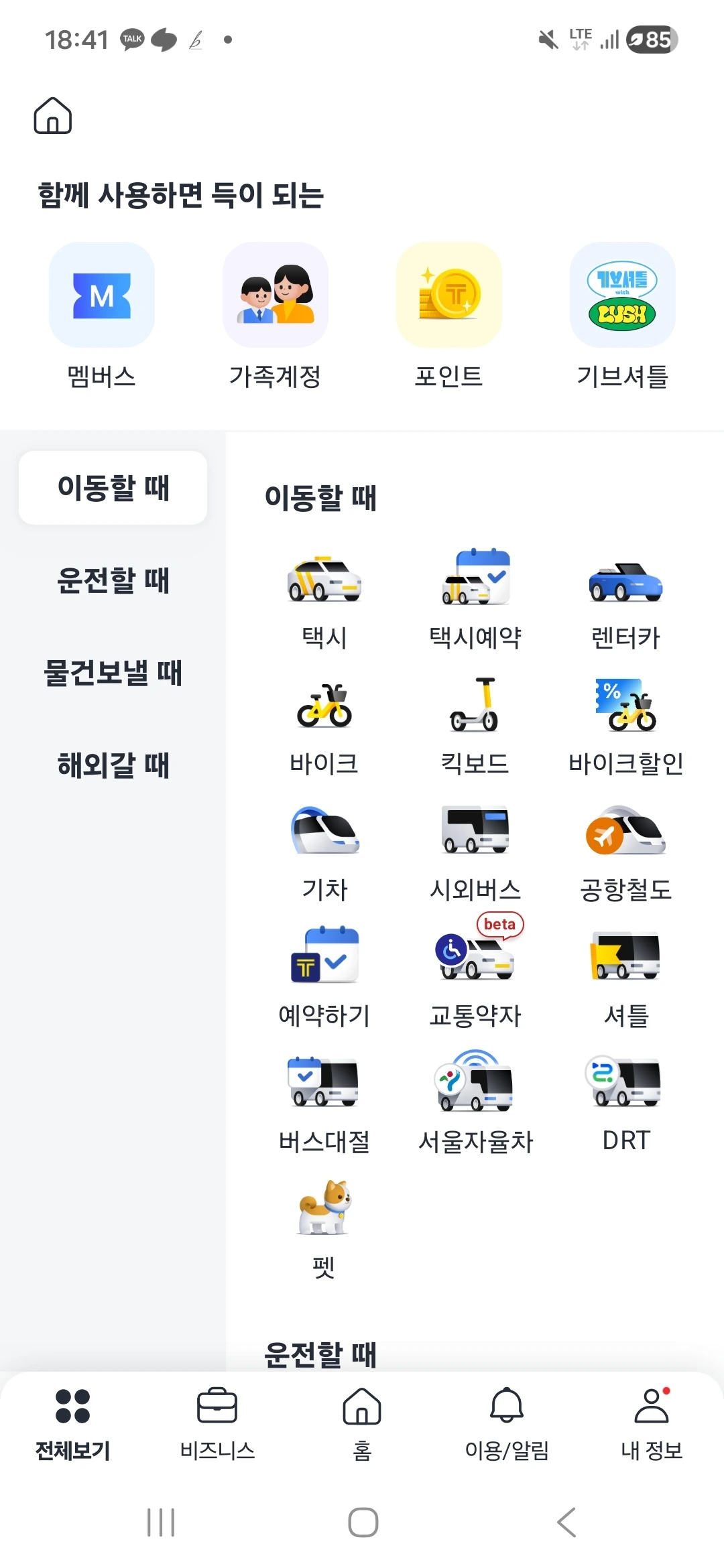The image size is (724, 1568).
Task: Open the 멤버스 membership shortcut
Action: coord(102,316)
